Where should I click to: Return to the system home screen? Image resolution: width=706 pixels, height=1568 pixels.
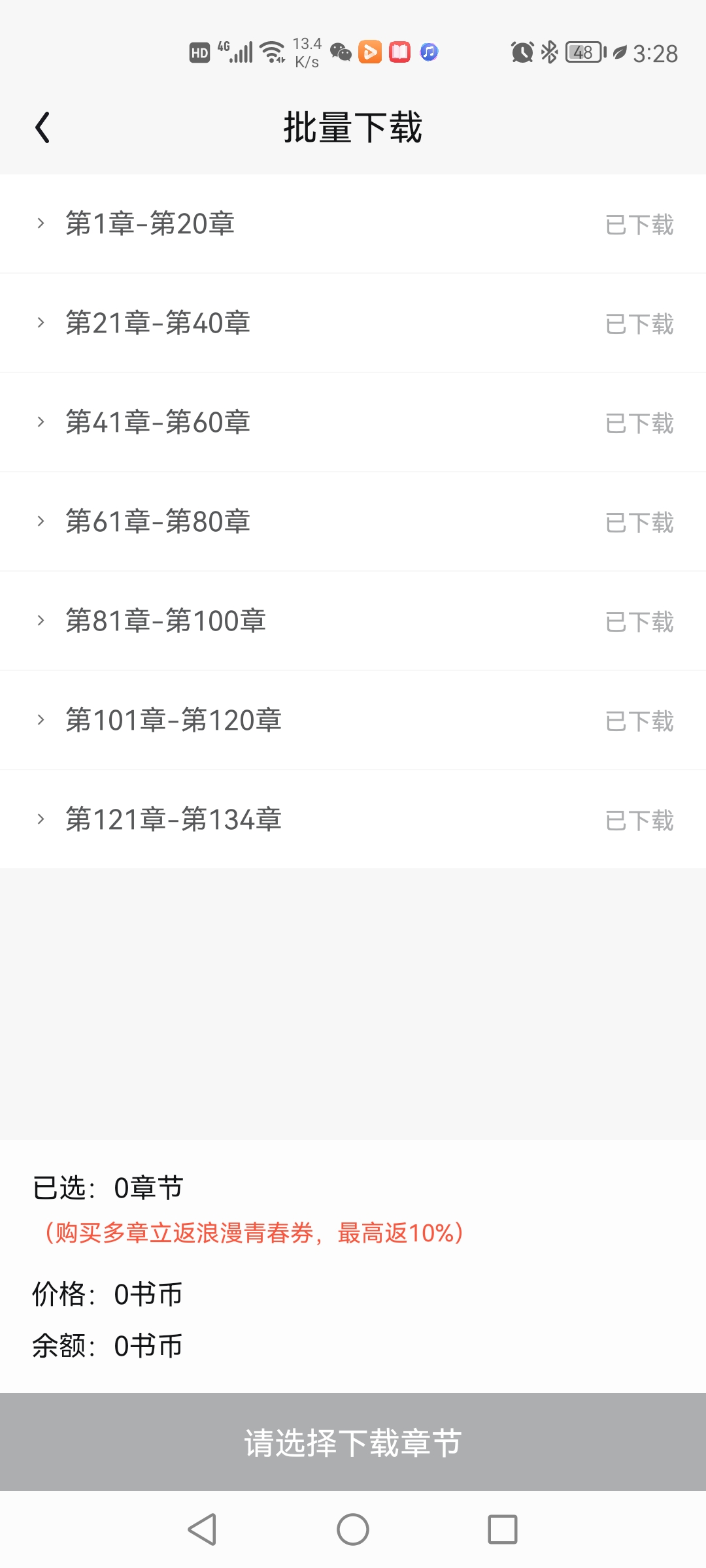click(353, 1529)
